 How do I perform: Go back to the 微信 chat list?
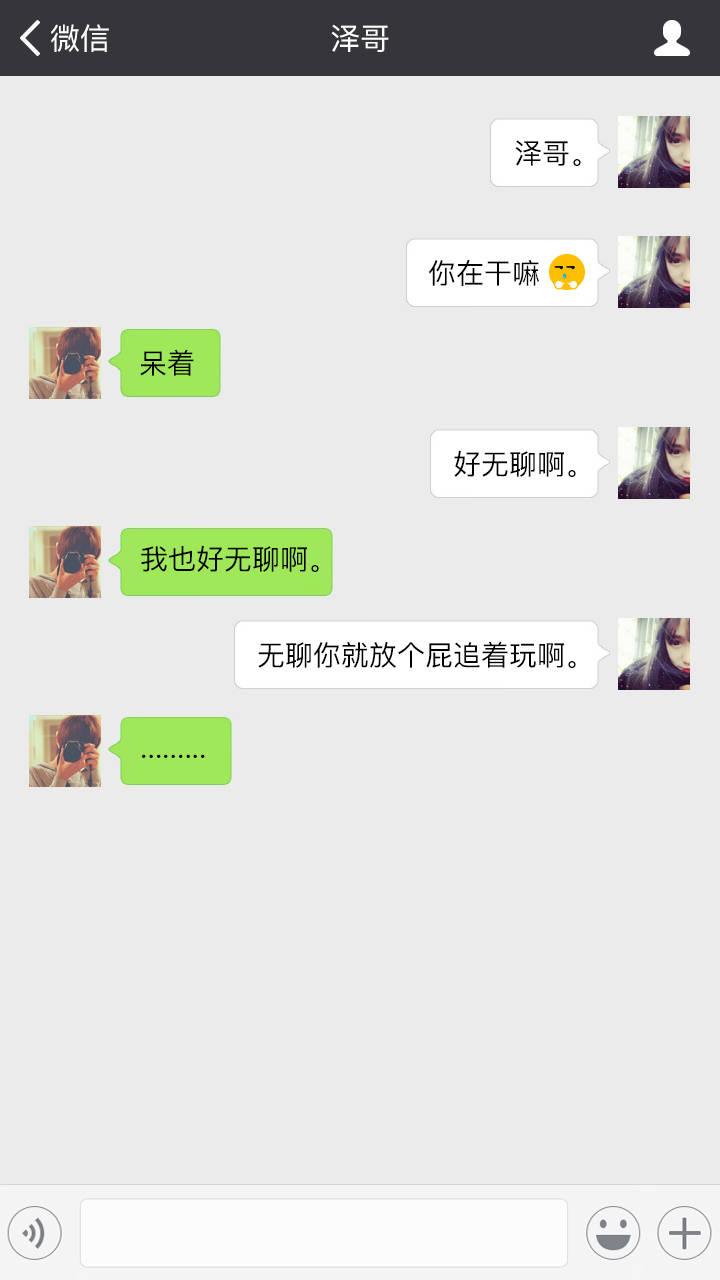62,38
